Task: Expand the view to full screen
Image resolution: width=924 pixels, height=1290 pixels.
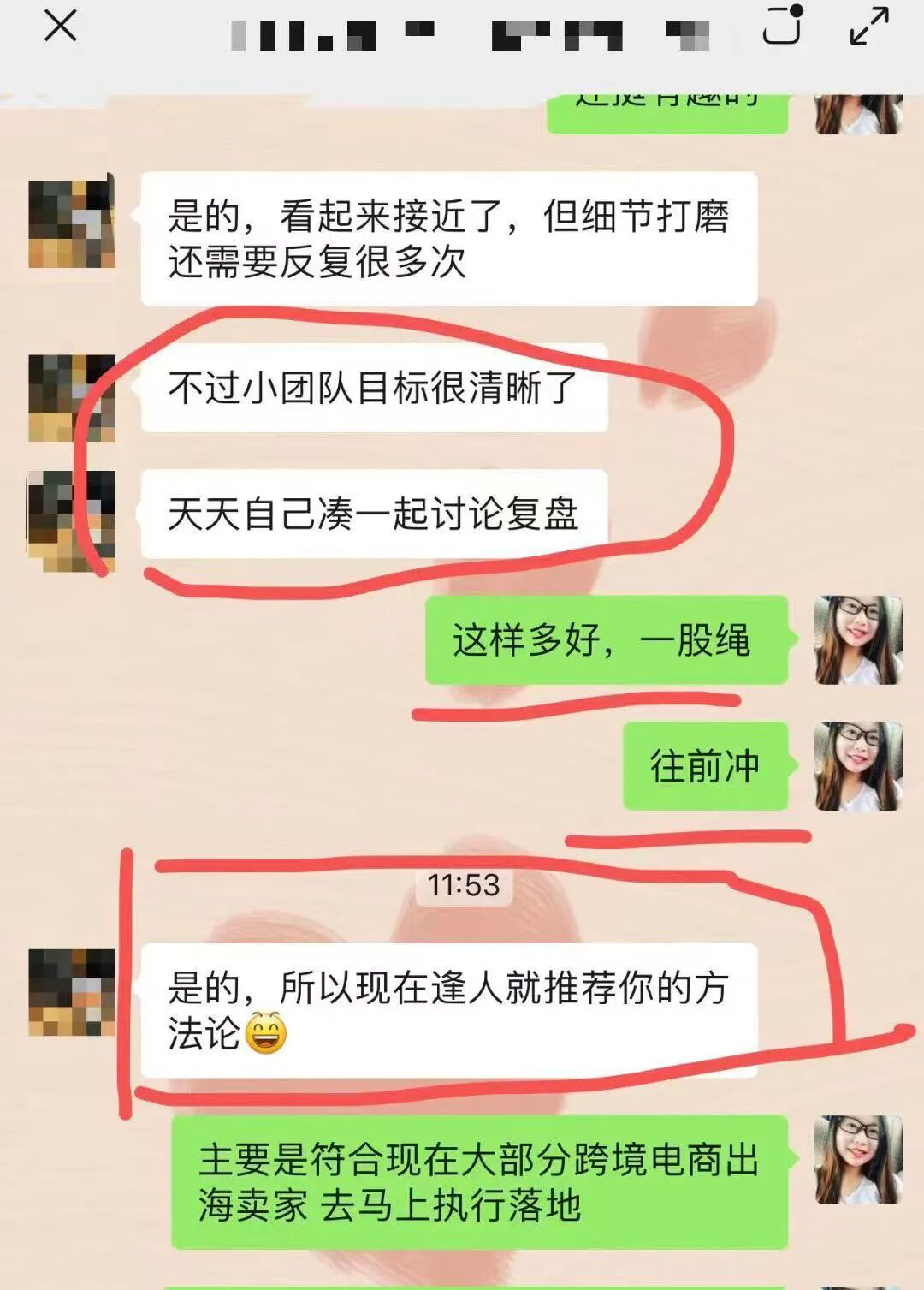Action: (x=869, y=26)
